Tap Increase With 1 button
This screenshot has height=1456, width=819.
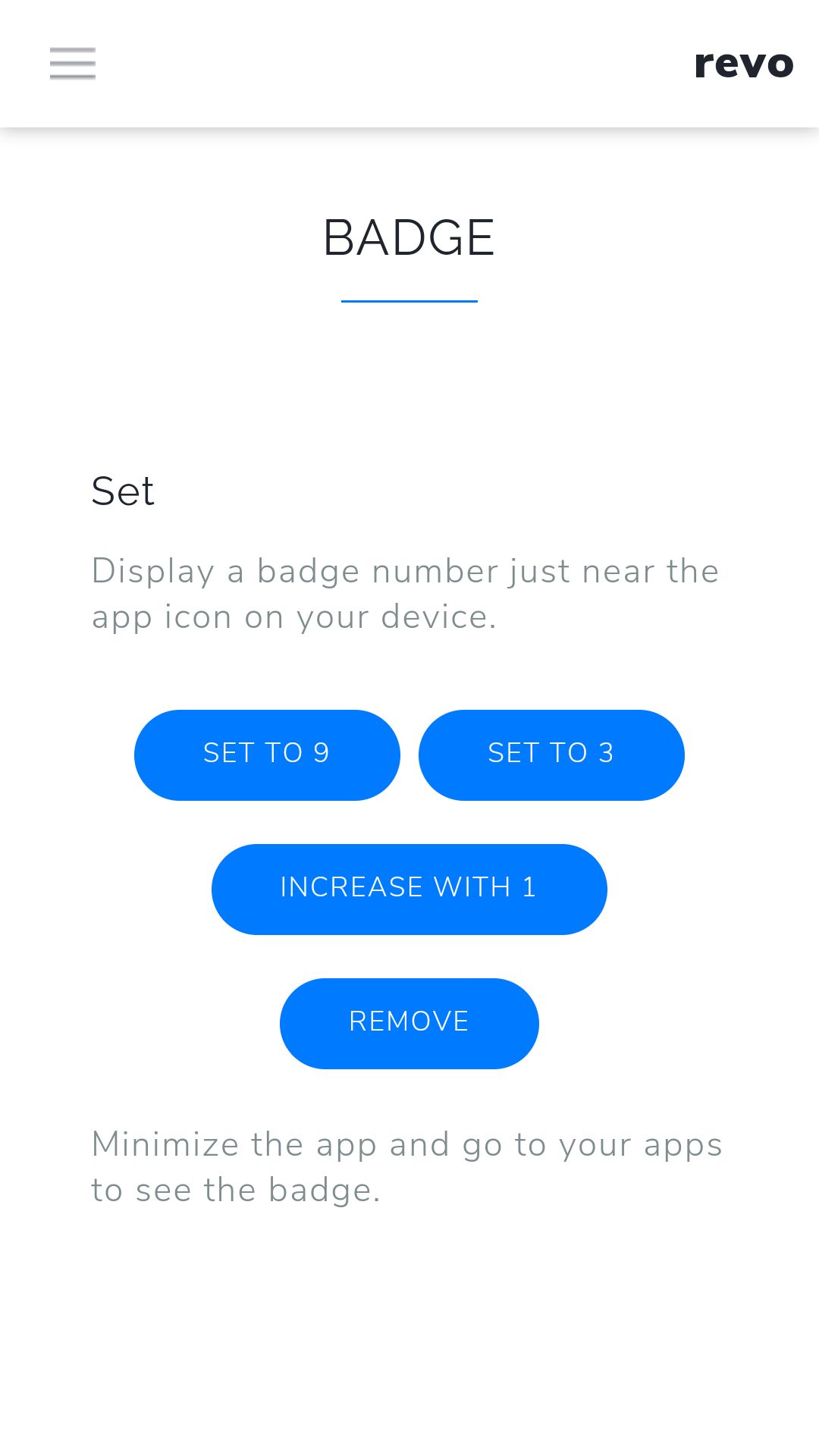409,889
